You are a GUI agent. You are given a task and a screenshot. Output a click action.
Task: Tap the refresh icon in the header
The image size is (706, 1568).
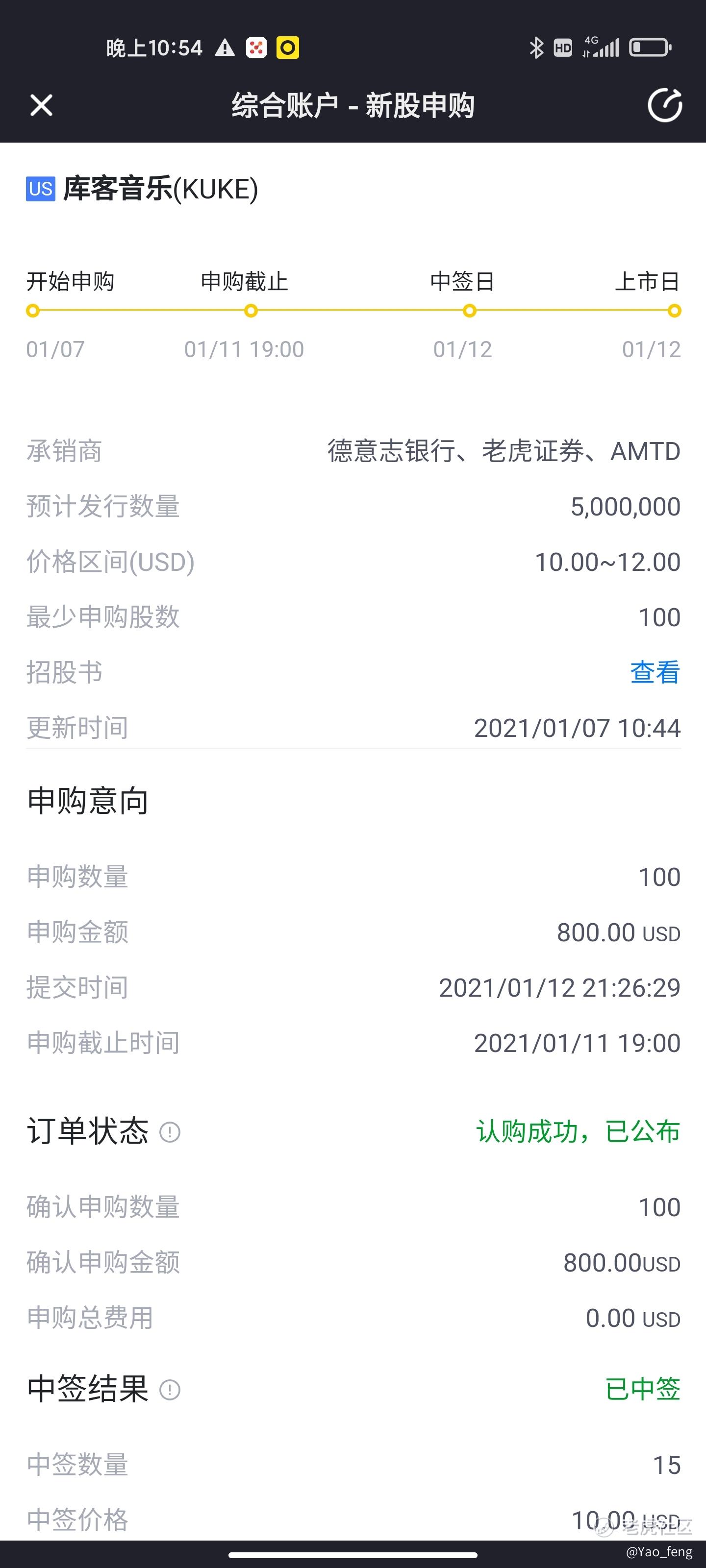(665, 105)
